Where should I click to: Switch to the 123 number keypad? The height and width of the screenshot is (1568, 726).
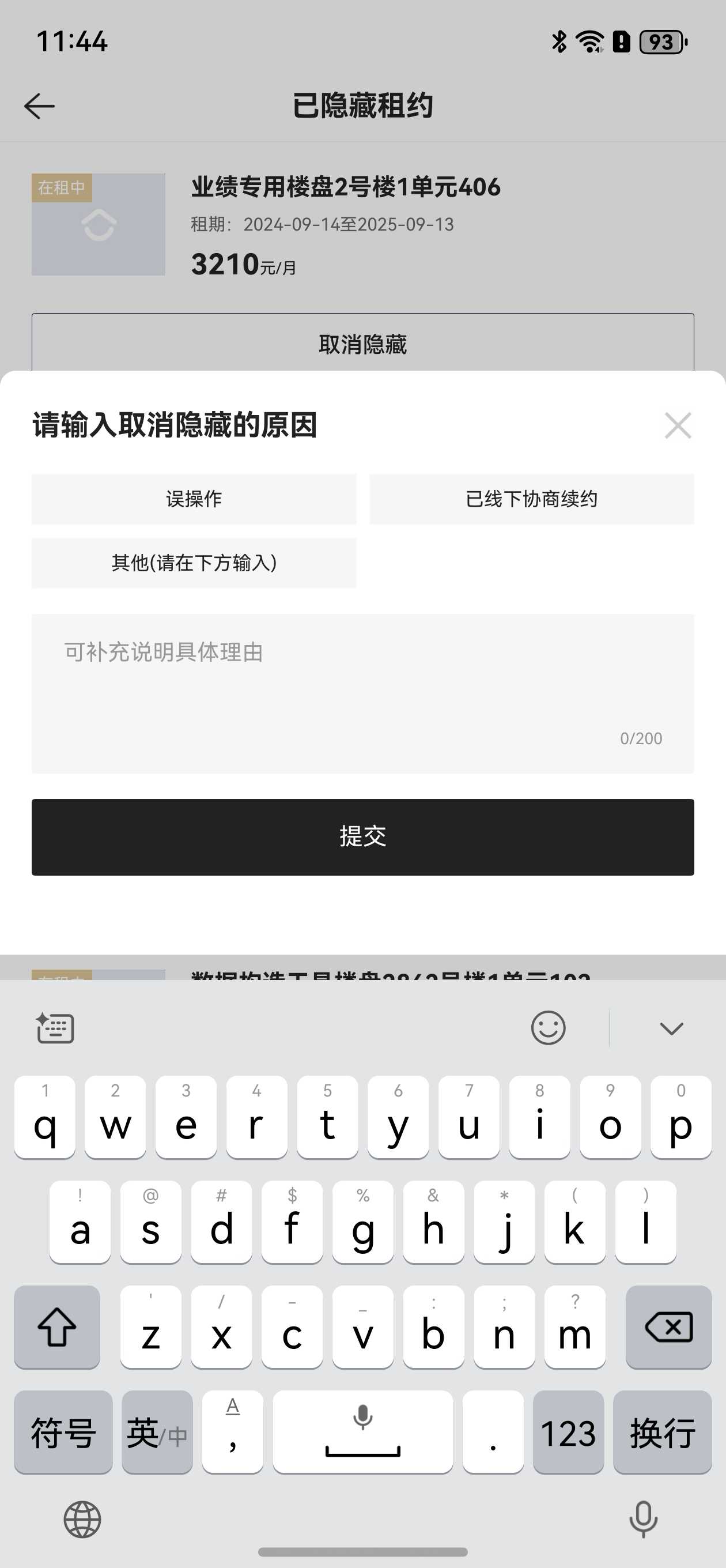coord(568,1431)
